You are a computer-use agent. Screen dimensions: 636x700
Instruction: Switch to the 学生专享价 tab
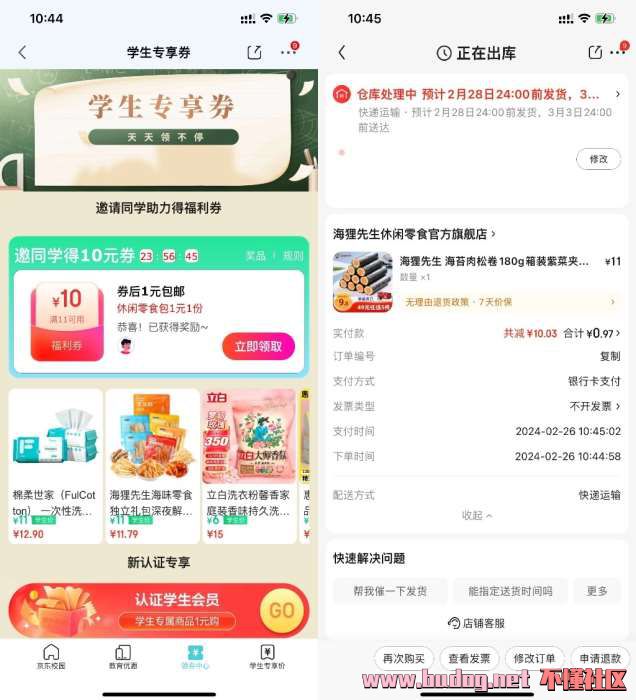268,657
